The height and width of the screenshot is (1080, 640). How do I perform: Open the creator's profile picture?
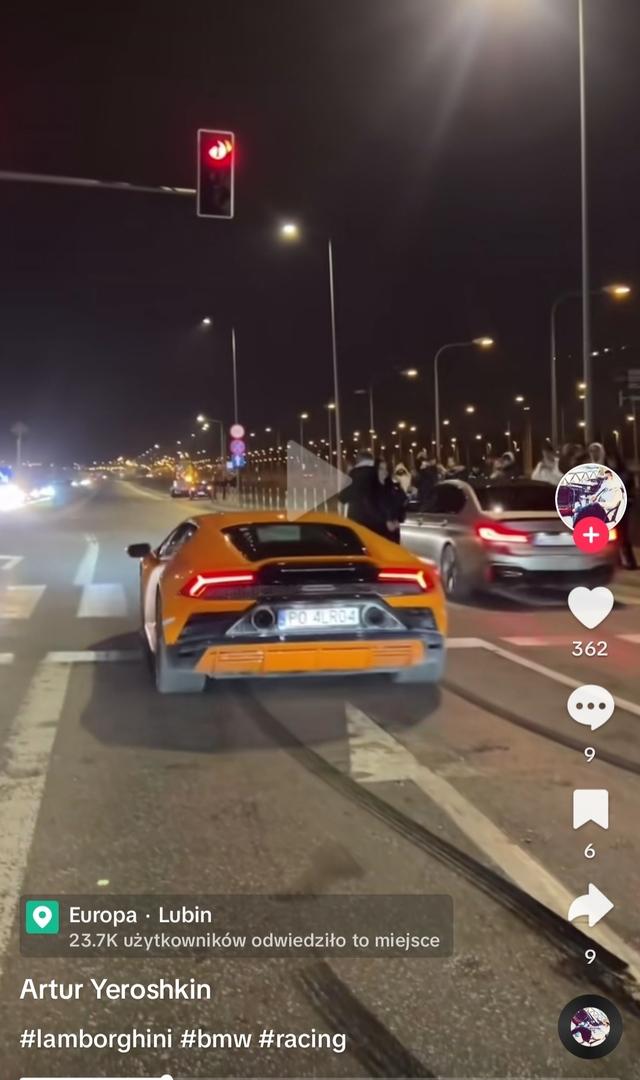coord(590,497)
